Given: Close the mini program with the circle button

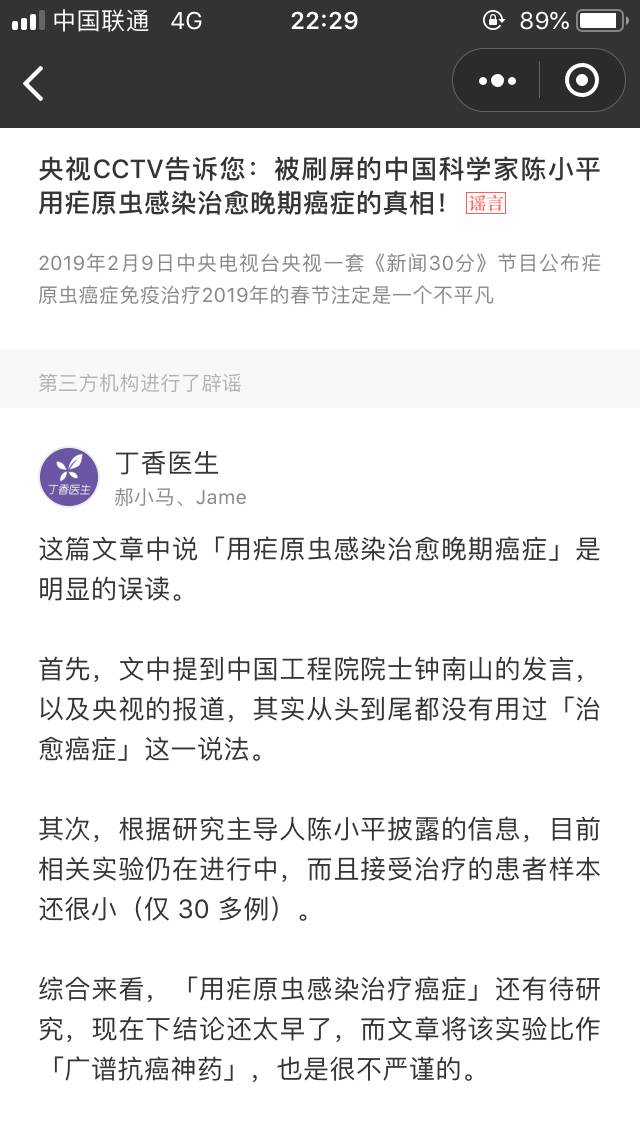Looking at the screenshot, I should click(582, 81).
